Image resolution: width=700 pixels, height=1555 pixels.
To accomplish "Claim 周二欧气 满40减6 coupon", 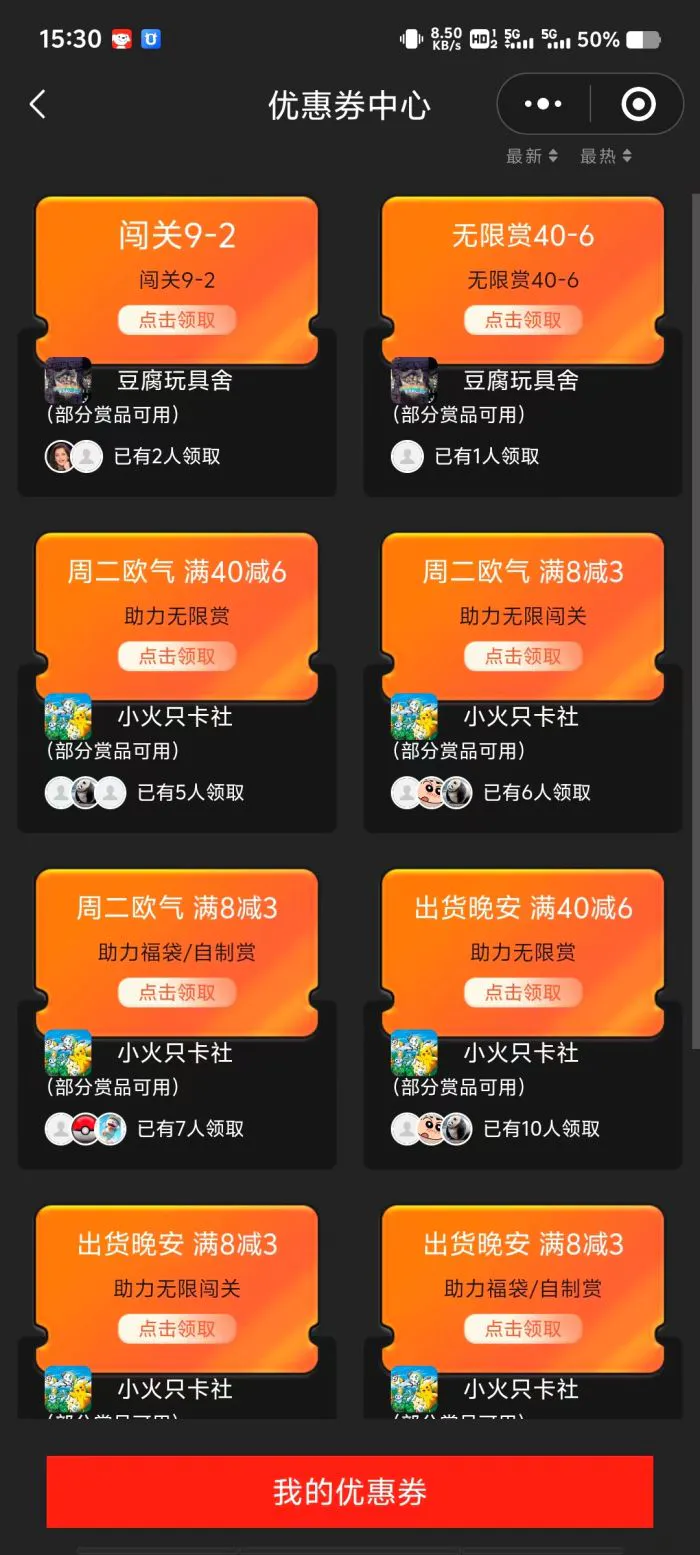I will (177, 656).
